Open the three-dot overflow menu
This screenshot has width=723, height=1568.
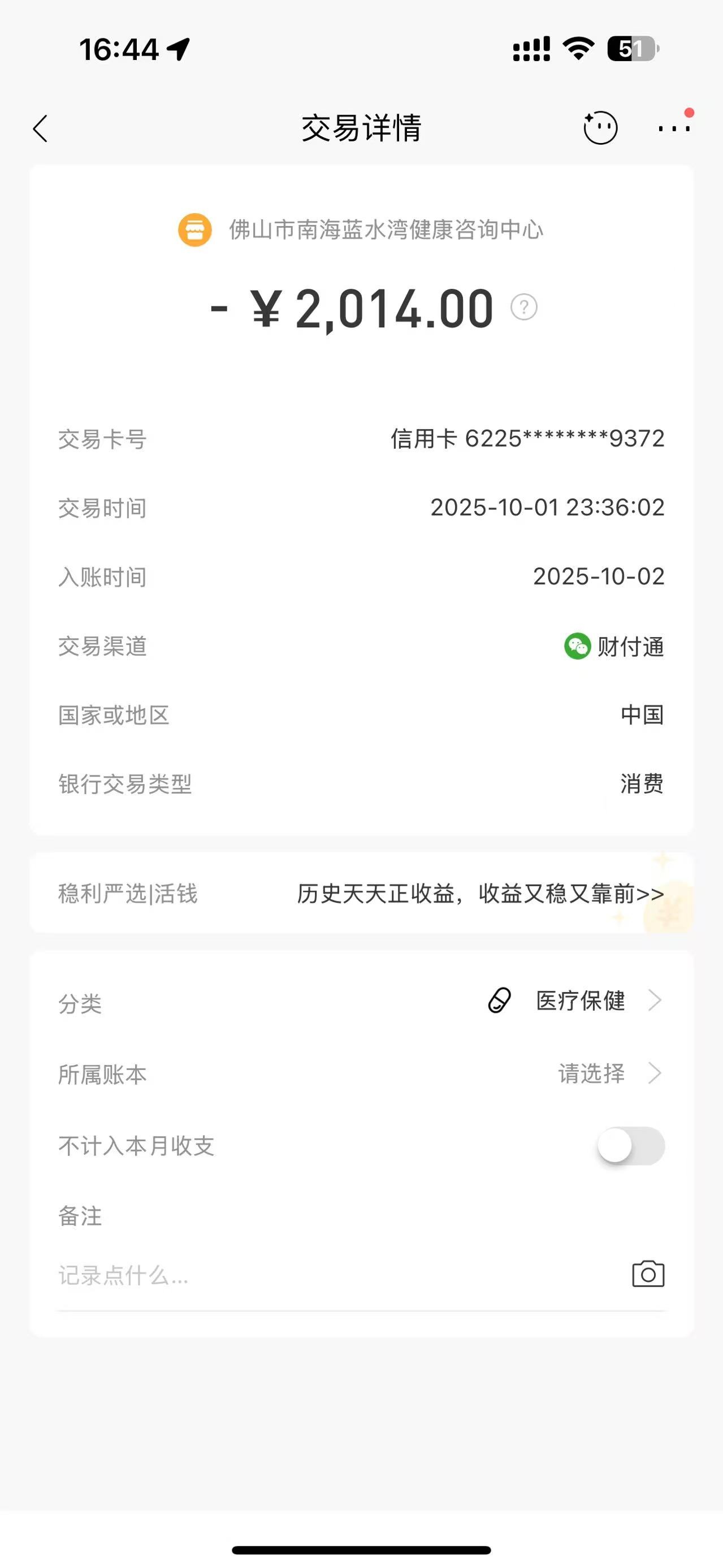674,128
